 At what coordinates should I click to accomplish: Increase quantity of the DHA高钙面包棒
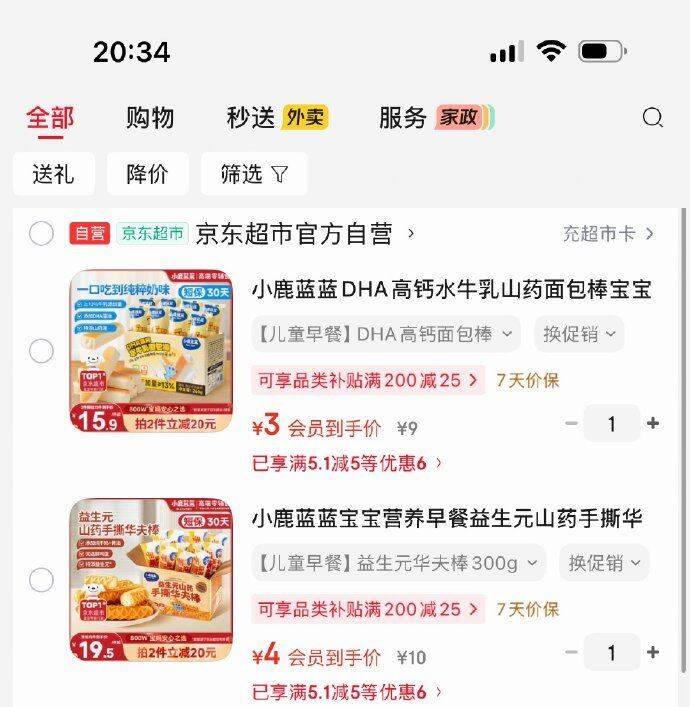tap(653, 423)
